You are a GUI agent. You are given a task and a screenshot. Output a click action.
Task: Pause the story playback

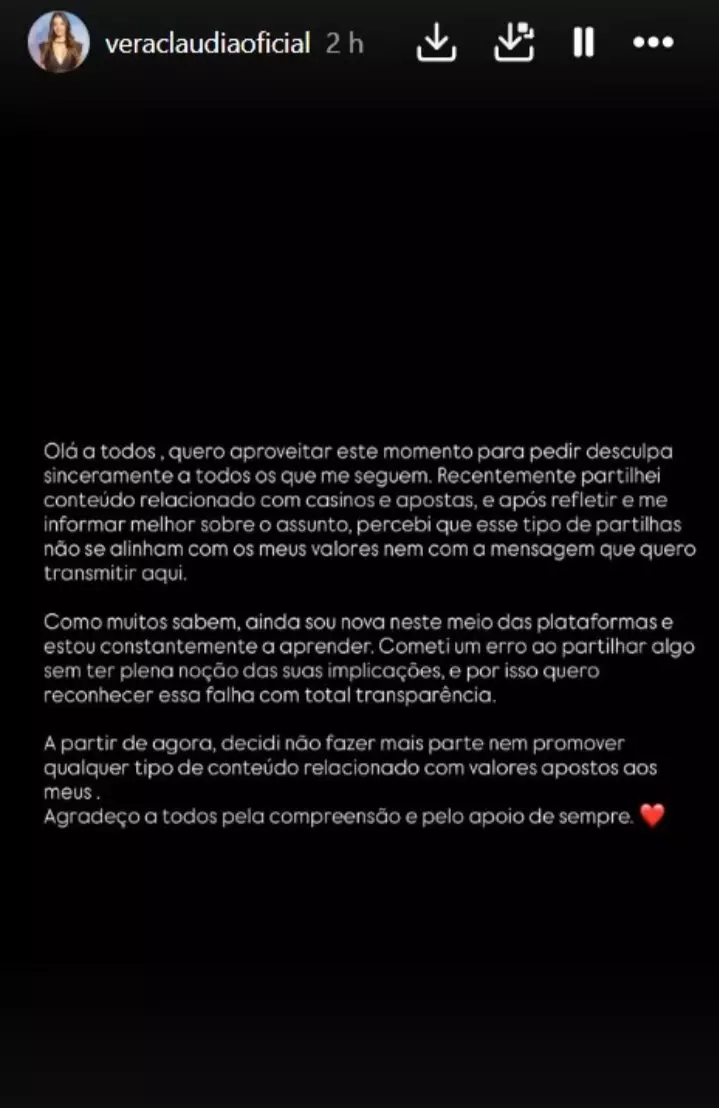pyautogui.click(x=583, y=42)
